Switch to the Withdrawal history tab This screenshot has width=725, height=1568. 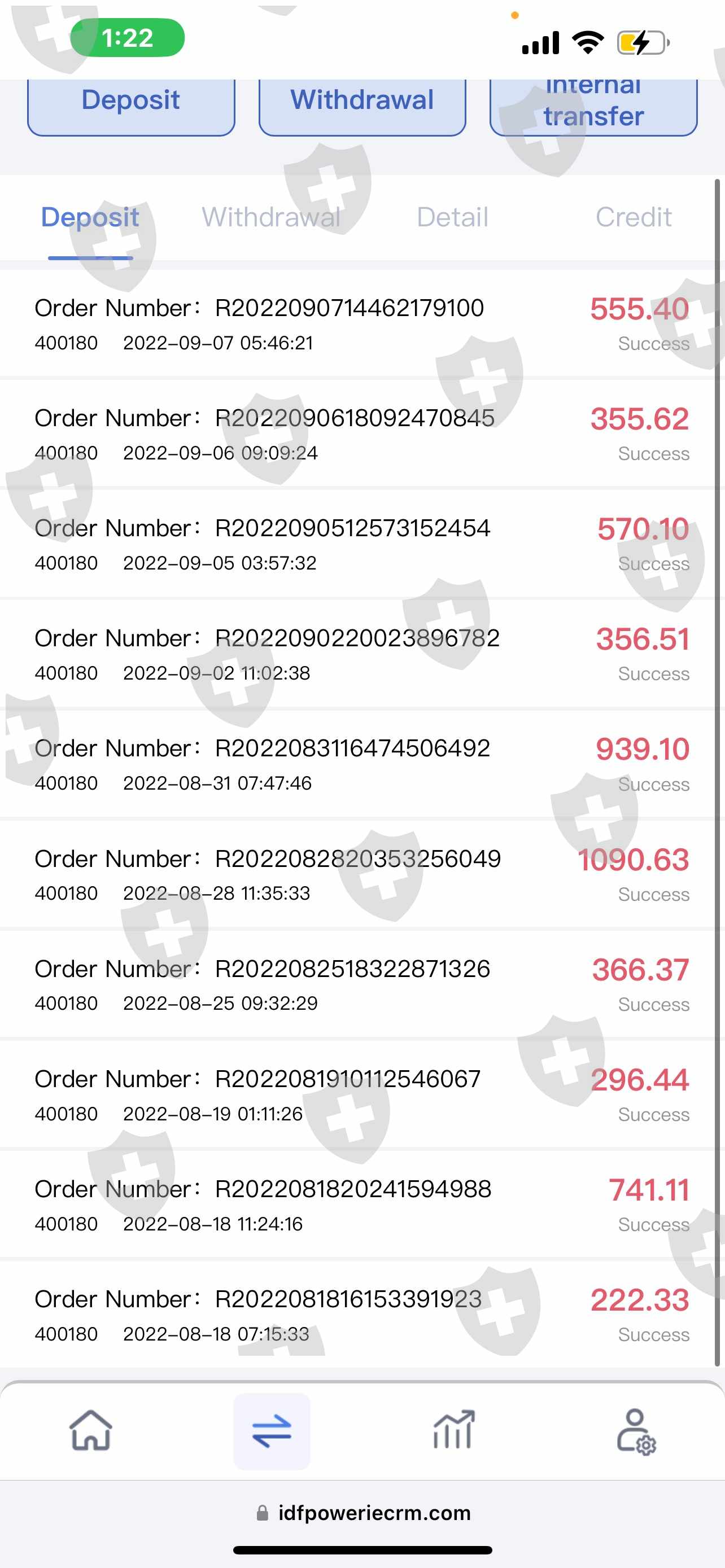pos(271,217)
